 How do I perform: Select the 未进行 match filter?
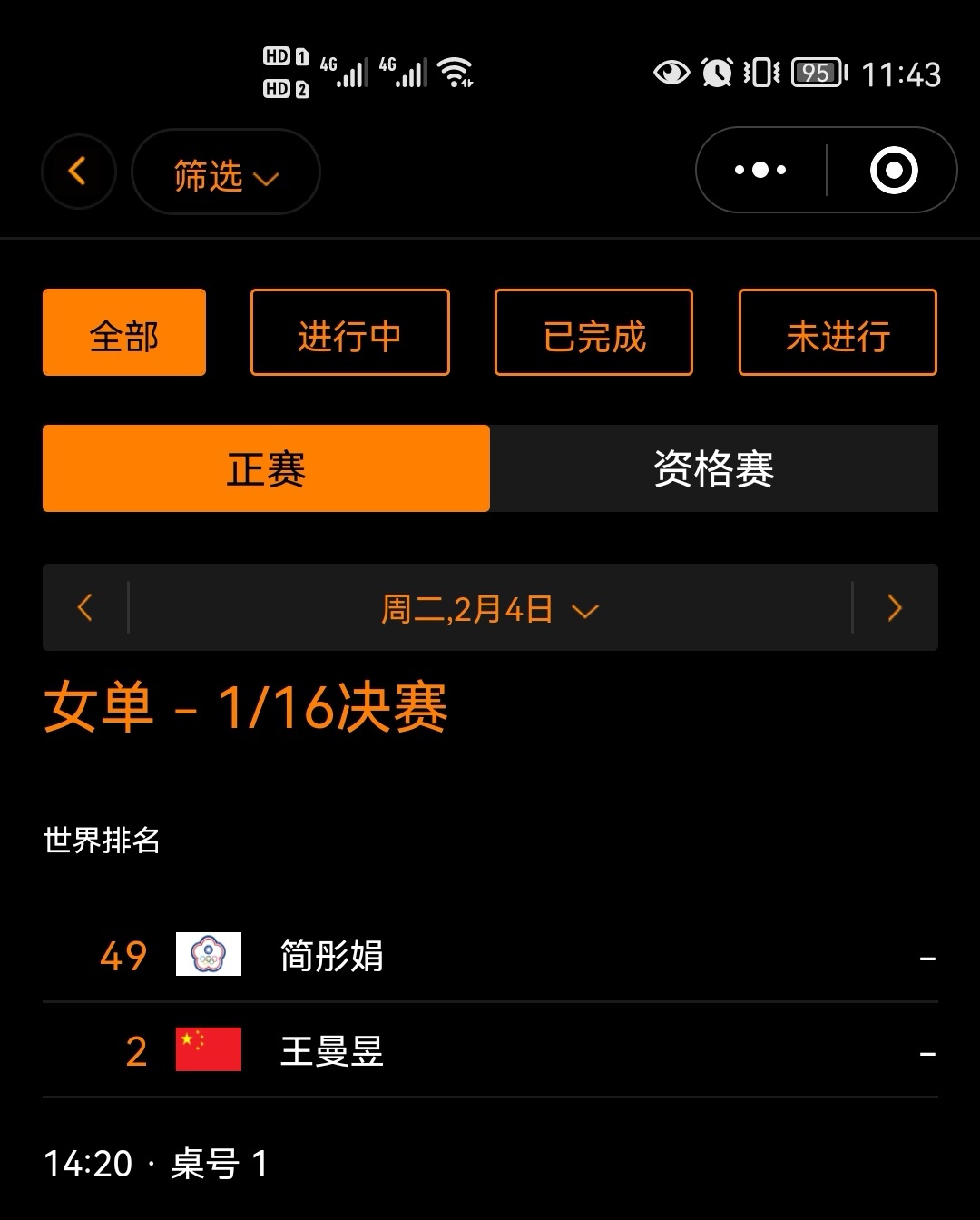point(837,332)
